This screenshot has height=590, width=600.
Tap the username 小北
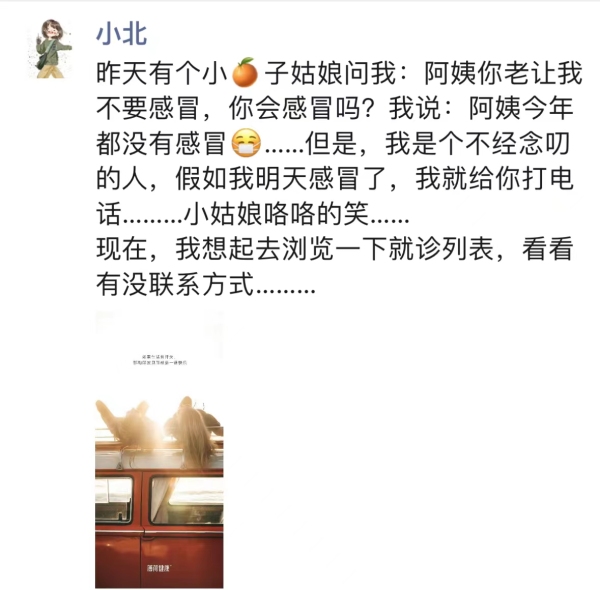[x=122, y=33]
